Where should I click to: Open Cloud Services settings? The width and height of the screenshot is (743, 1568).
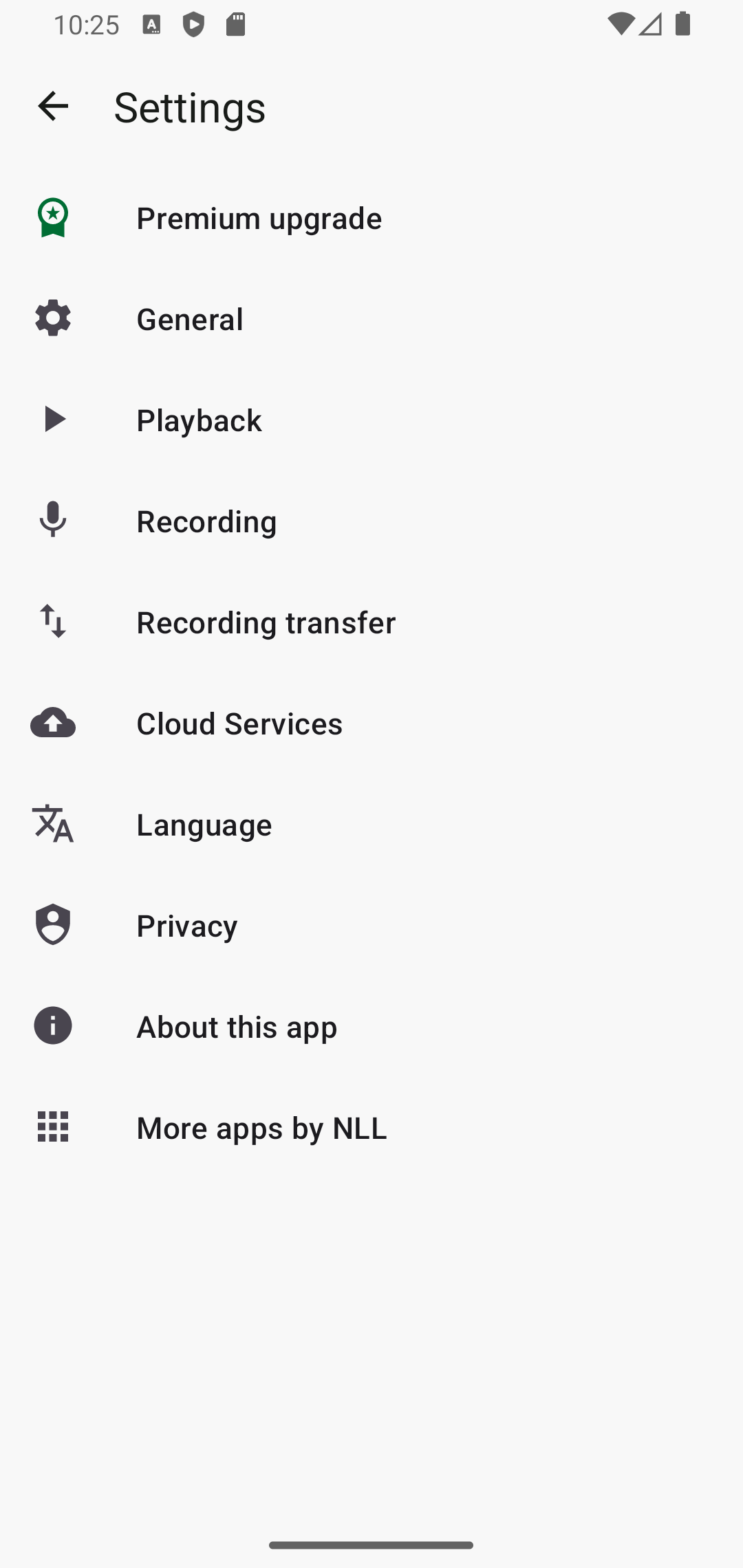[x=239, y=723]
